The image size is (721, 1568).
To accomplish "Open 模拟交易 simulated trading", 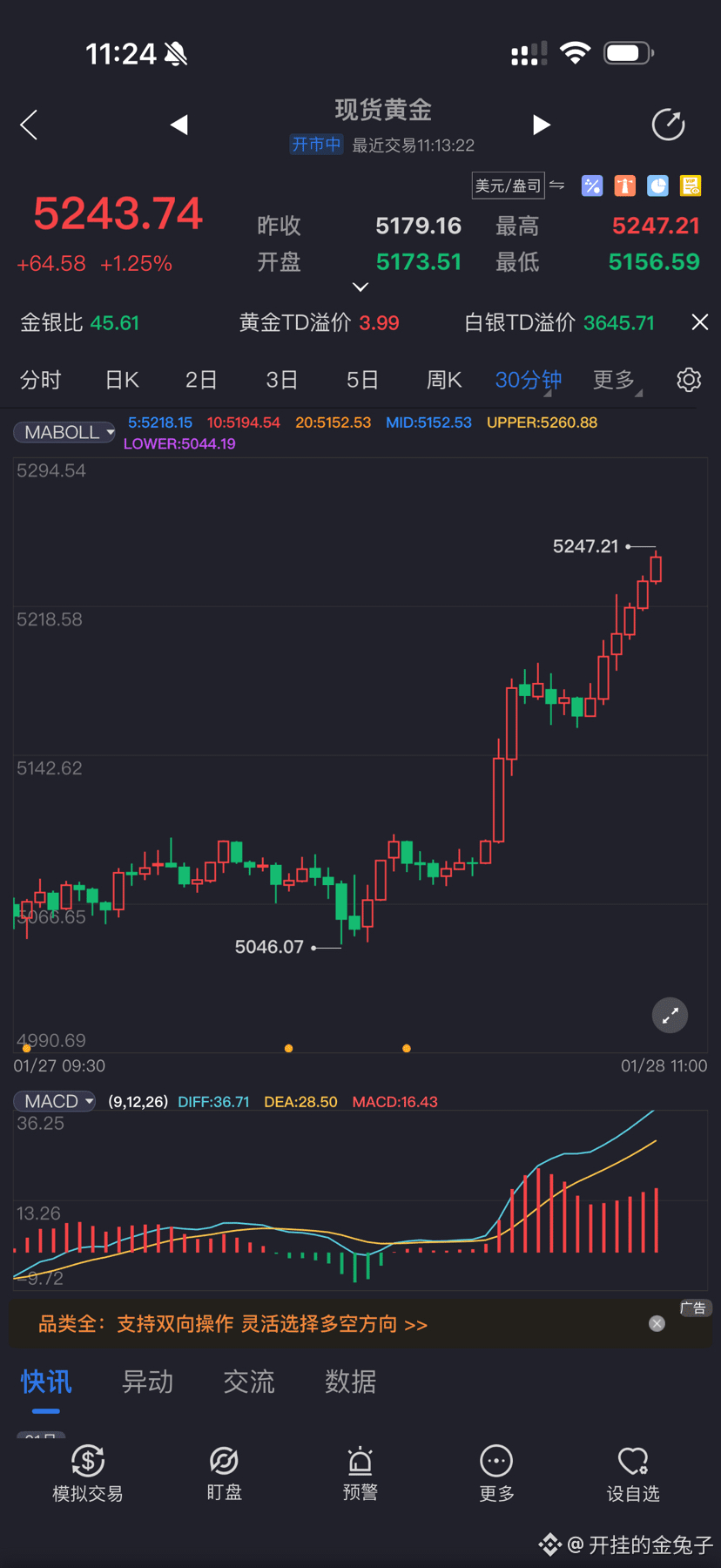I will point(87,1474).
